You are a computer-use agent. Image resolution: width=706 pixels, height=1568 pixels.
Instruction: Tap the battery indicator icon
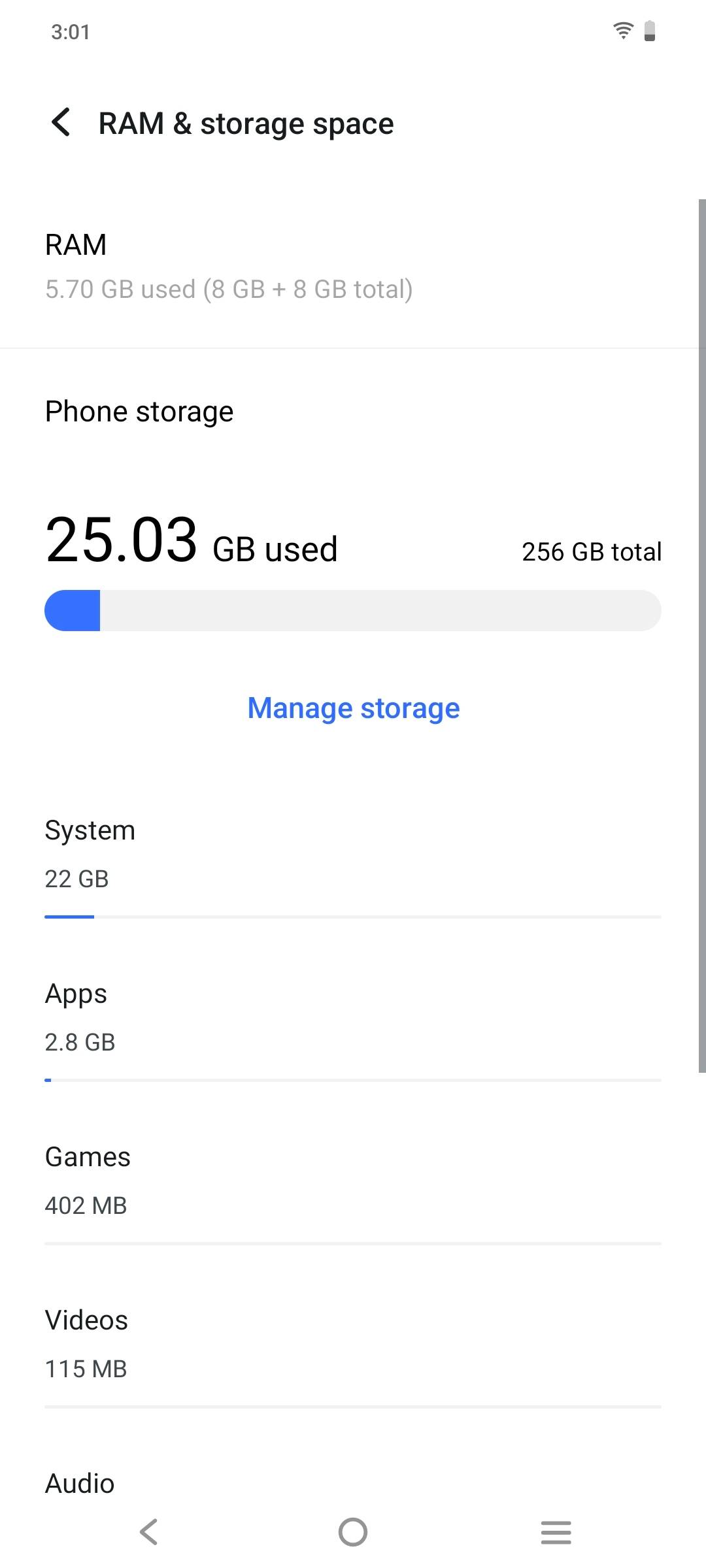coord(650,30)
